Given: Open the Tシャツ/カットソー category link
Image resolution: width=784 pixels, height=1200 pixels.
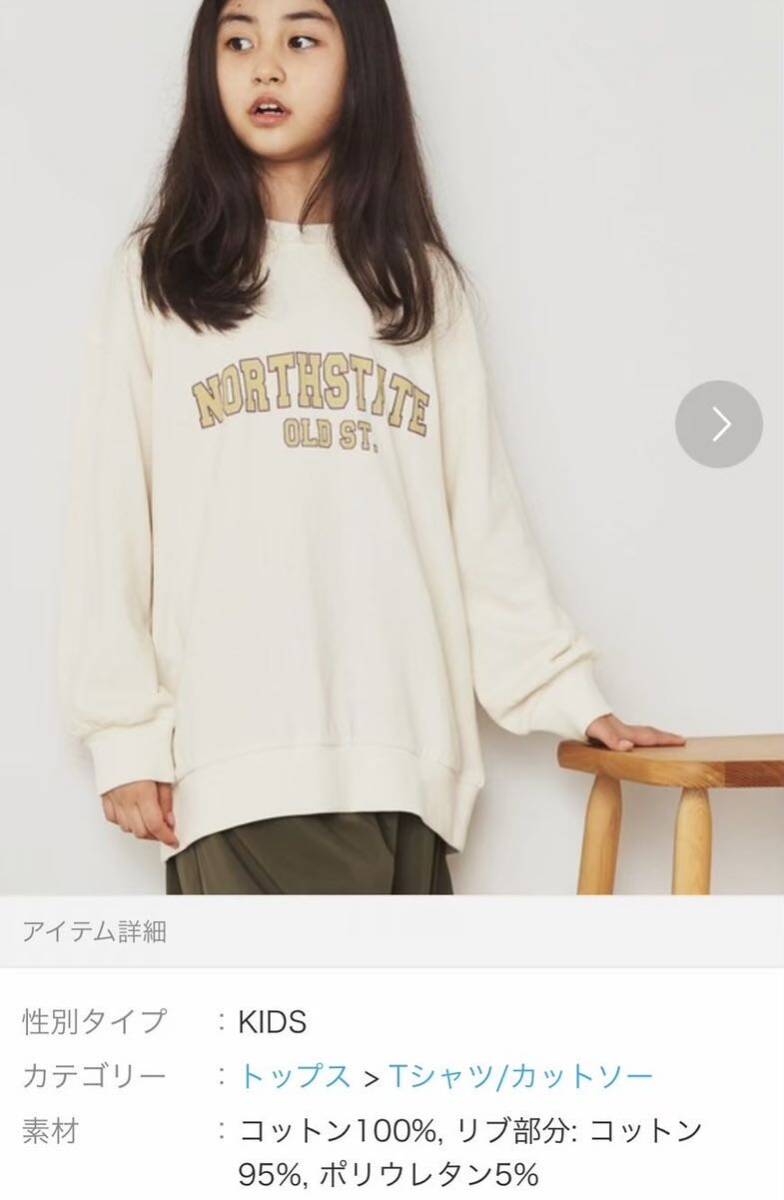Looking at the screenshot, I should coord(520,1077).
